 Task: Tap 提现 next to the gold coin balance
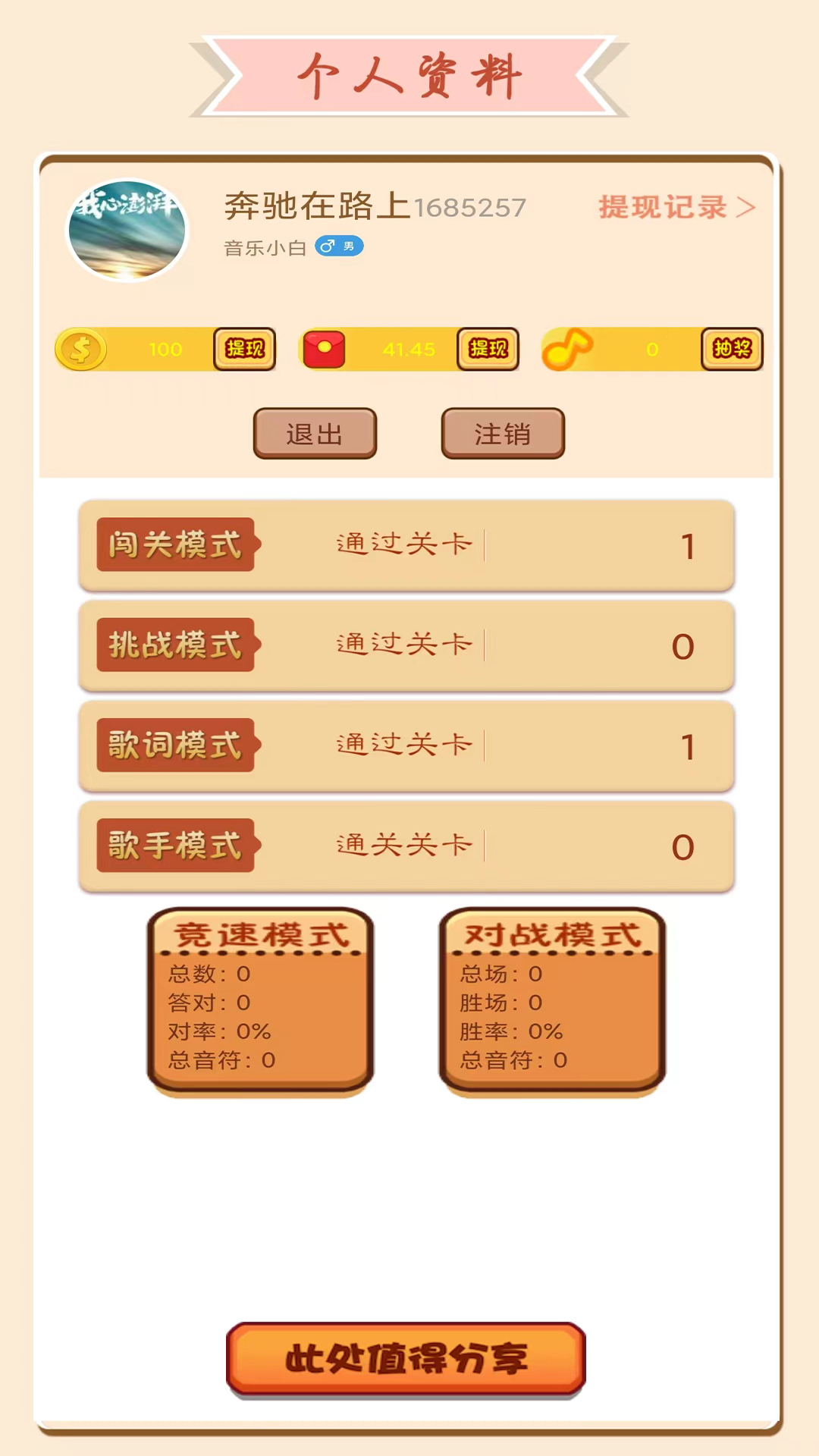click(244, 349)
